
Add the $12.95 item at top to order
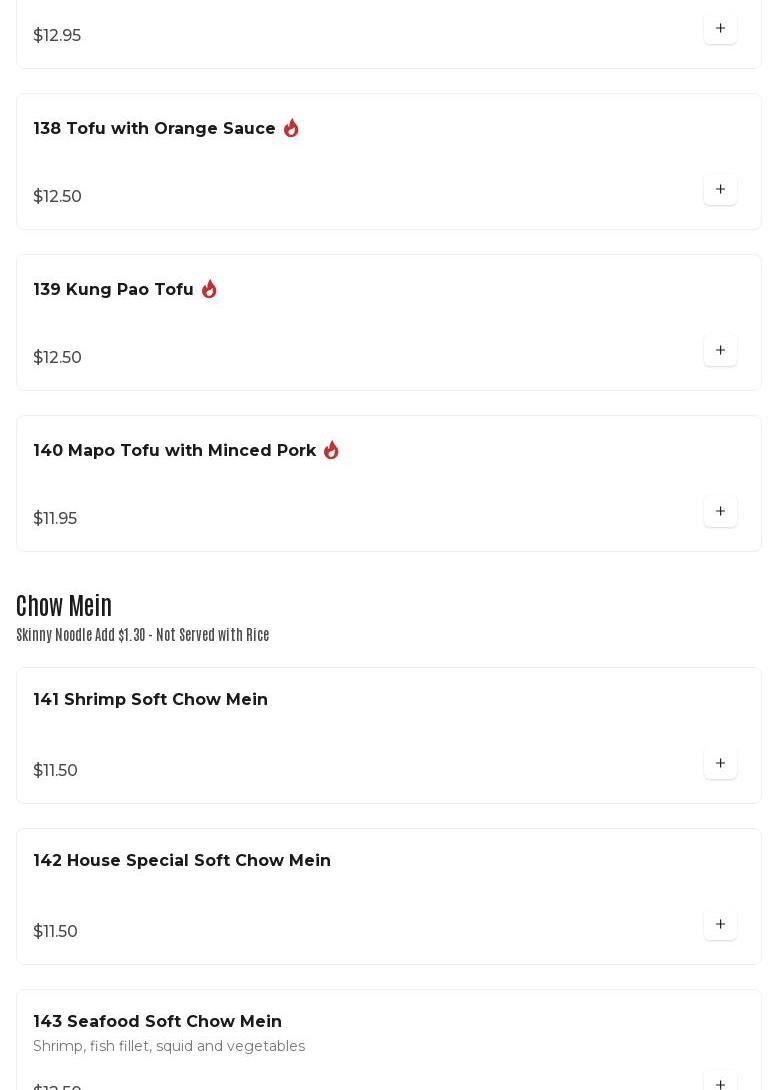tap(720, 29)
